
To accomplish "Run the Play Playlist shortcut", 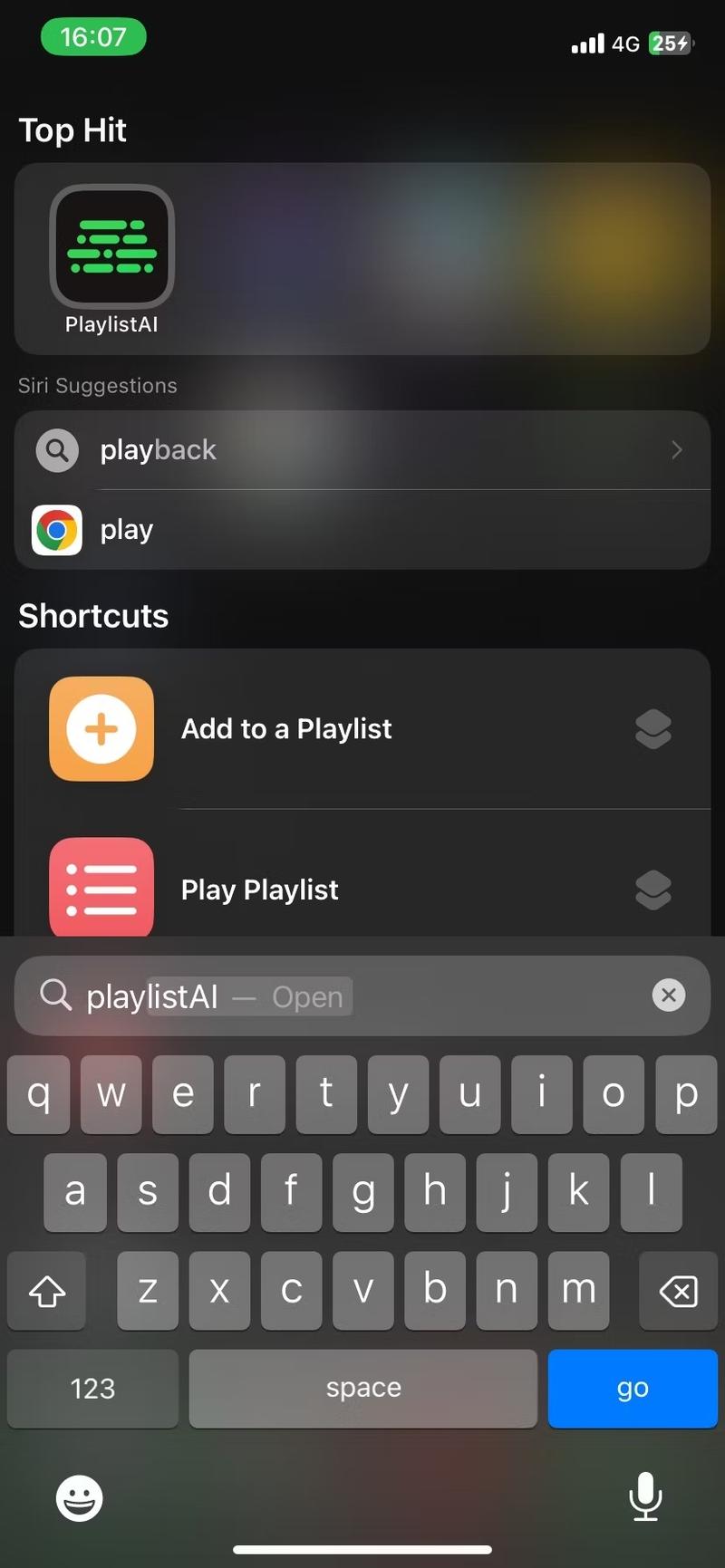I will pos(361,890).
